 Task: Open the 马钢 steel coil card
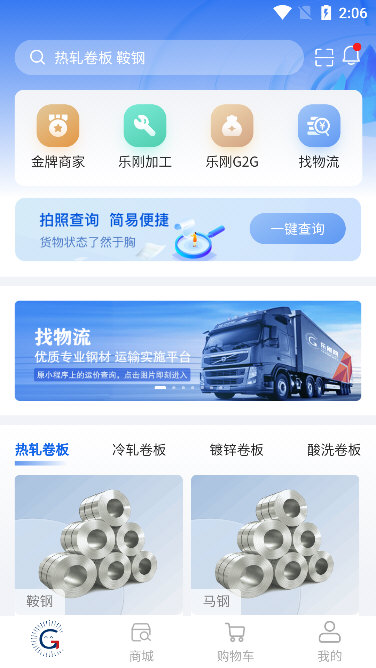[x=275, y=545]
